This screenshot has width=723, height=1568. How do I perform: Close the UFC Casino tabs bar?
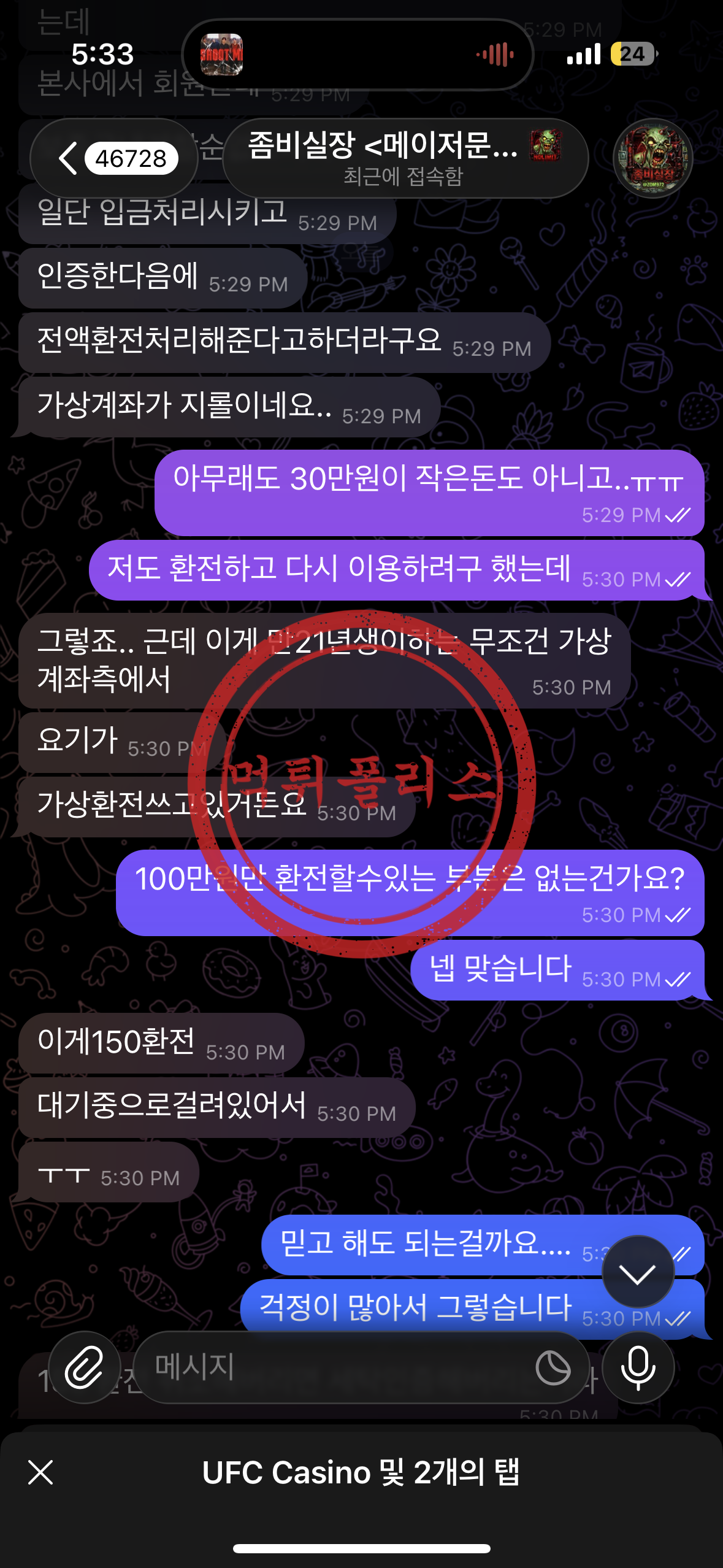click(40, 1472)
